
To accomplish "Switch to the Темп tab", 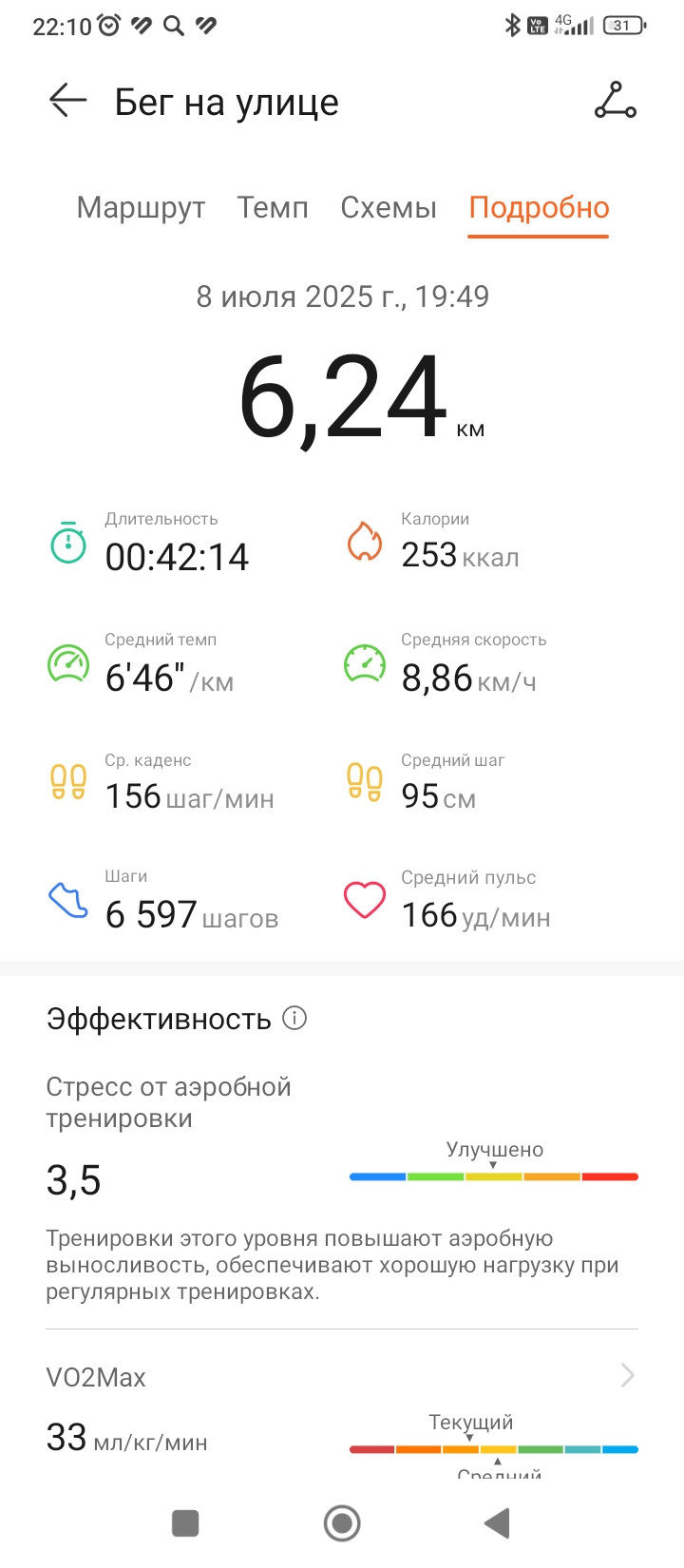I will [273, 207].
